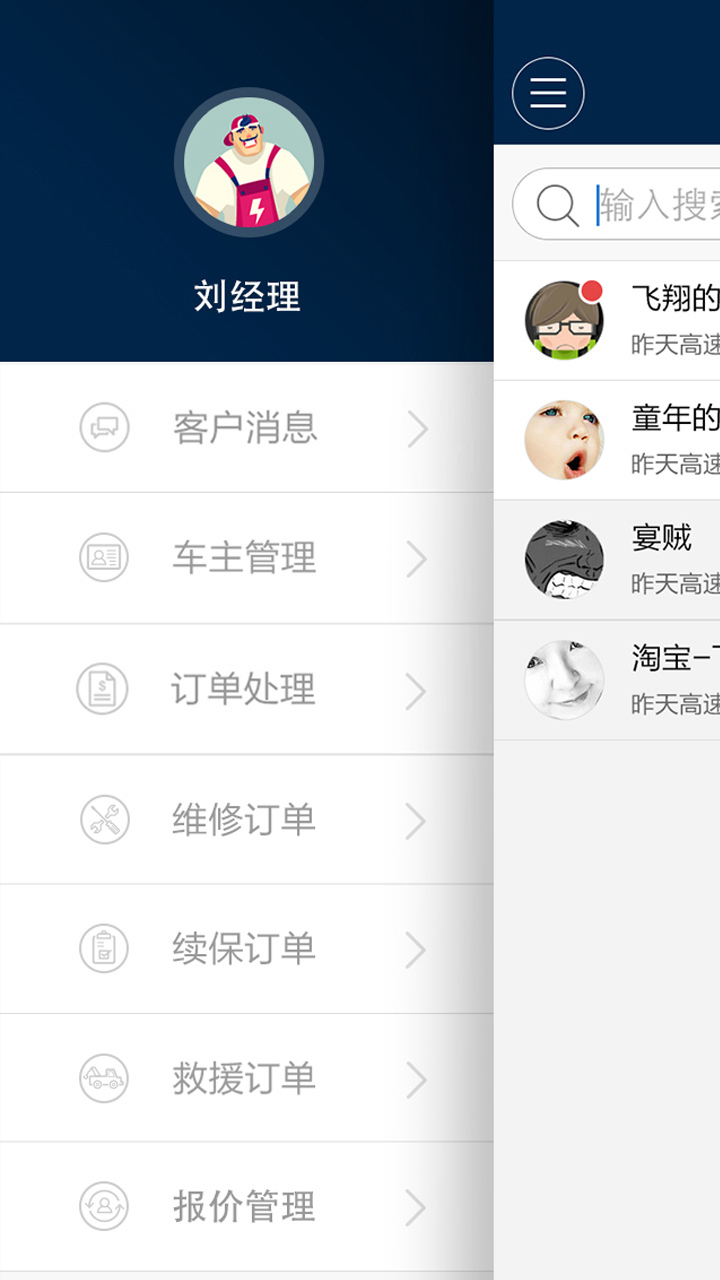This screenshot has width=720, height=1280.
Task: Open the chat starting with 淘宝
Action: tap(620, 680)
